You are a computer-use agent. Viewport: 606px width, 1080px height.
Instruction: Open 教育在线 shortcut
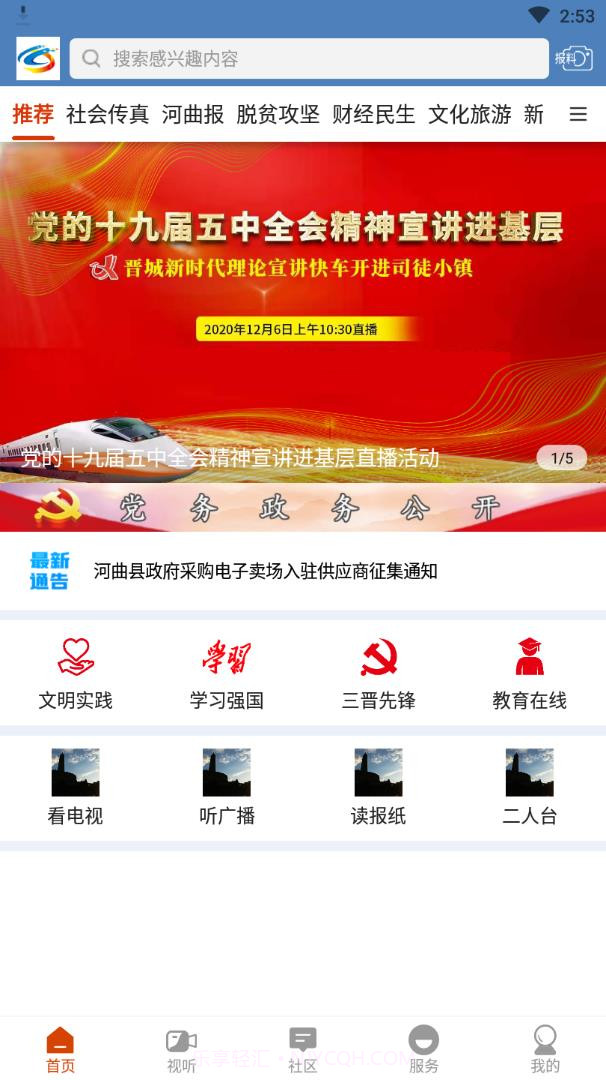tap(530, 674)
